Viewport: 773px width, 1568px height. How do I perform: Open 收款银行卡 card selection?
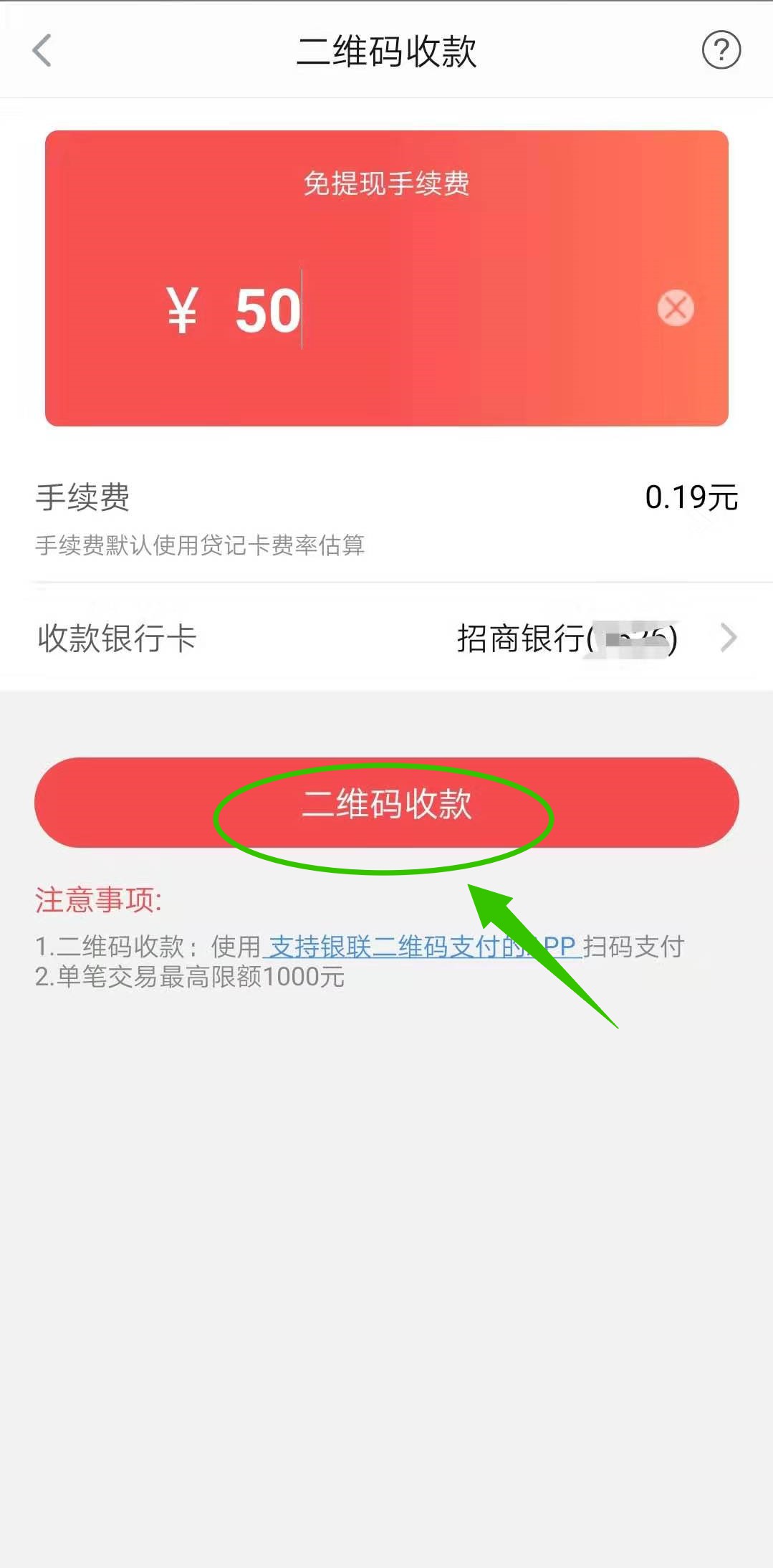(x=387, y=638)
